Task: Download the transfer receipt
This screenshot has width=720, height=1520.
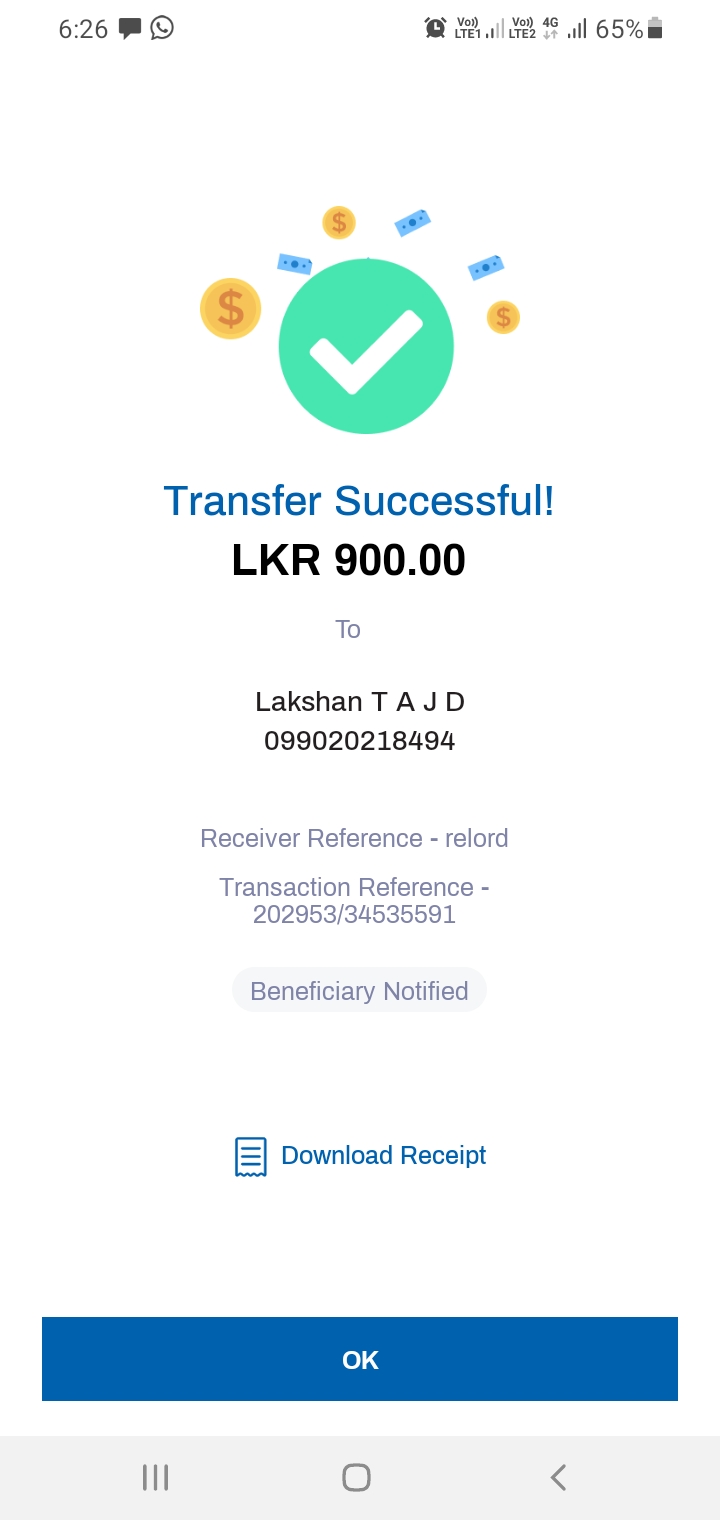Action: click(361, 1156)
